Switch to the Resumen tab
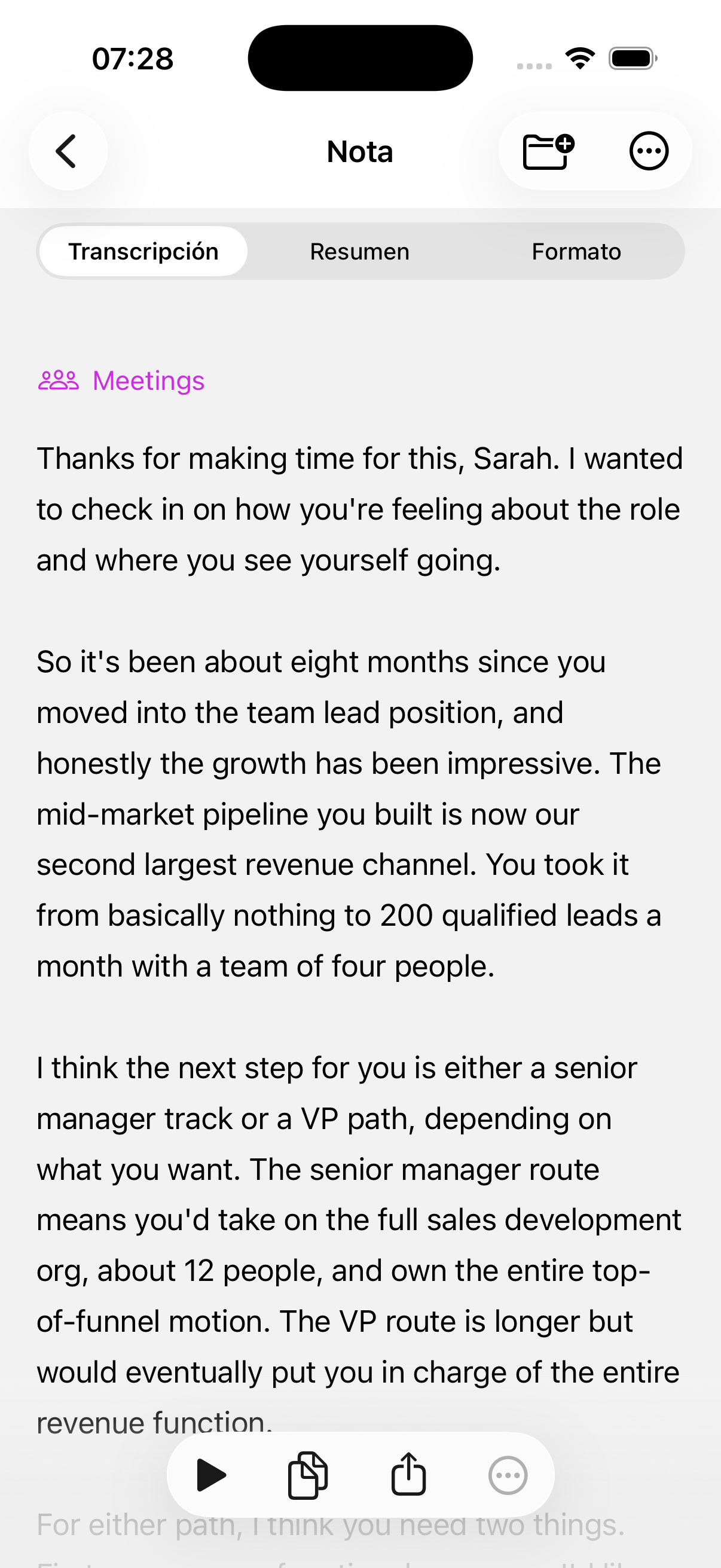Image resolution: width=721 pixels, height=1568 pixels. pyautogui.click(x=359, y=251)
